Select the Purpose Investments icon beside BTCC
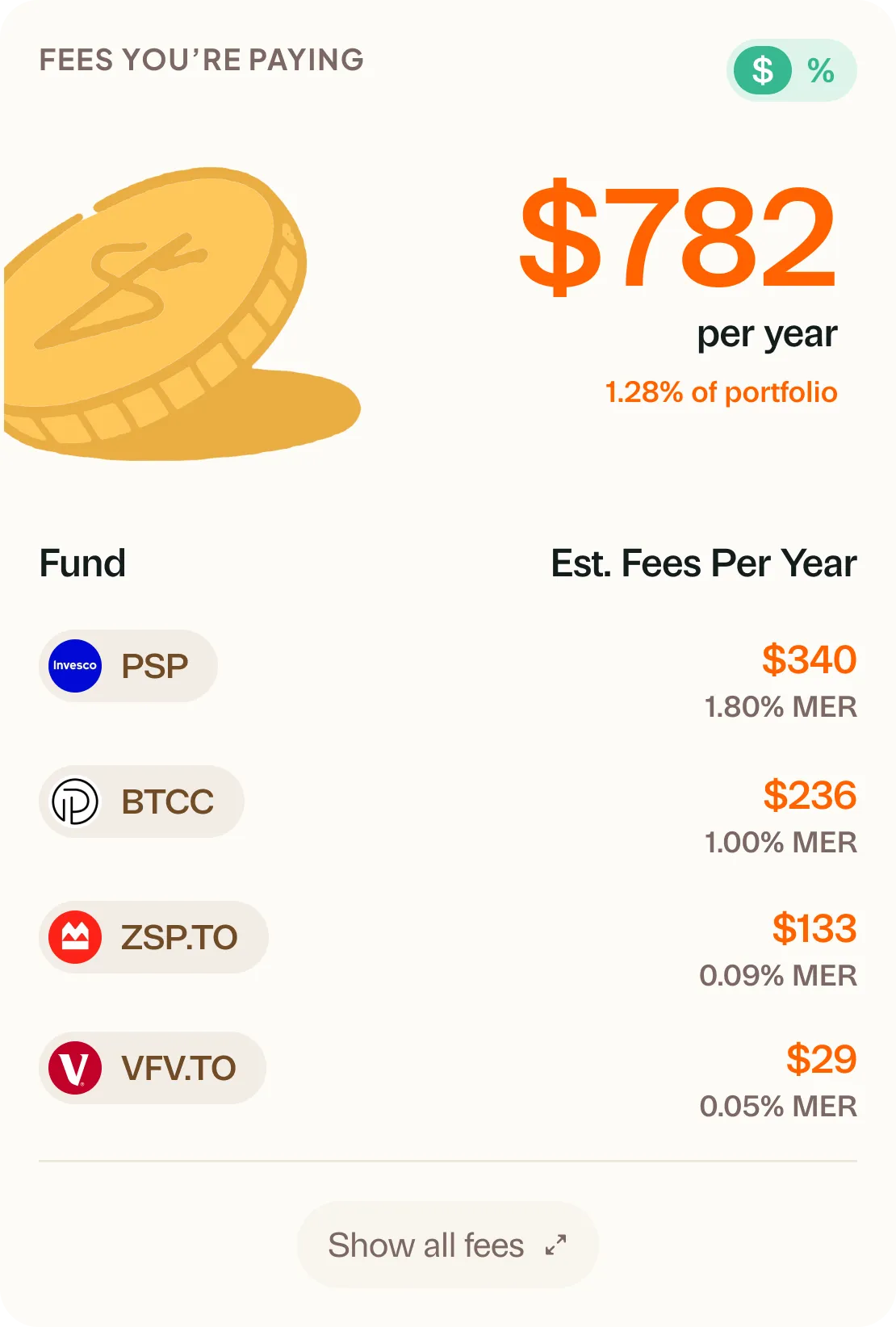The height and width of the screenshot is (1327, 896). [75, 801]
